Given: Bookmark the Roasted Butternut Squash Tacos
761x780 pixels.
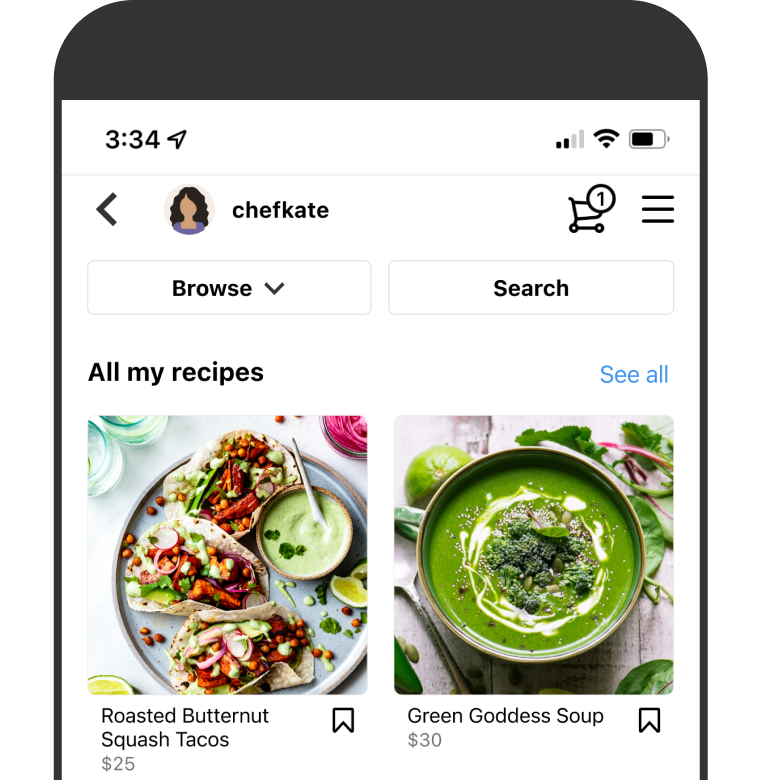Looking at the screenshot, I should [x=343, y=720].
